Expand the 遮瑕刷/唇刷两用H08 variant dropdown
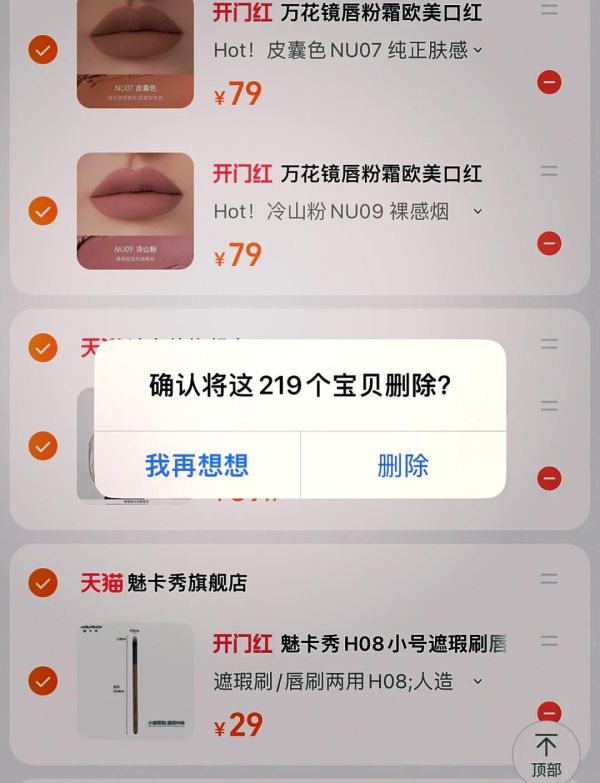The height and width of the screenshot is (783, 600). click(x=477, y=681)
